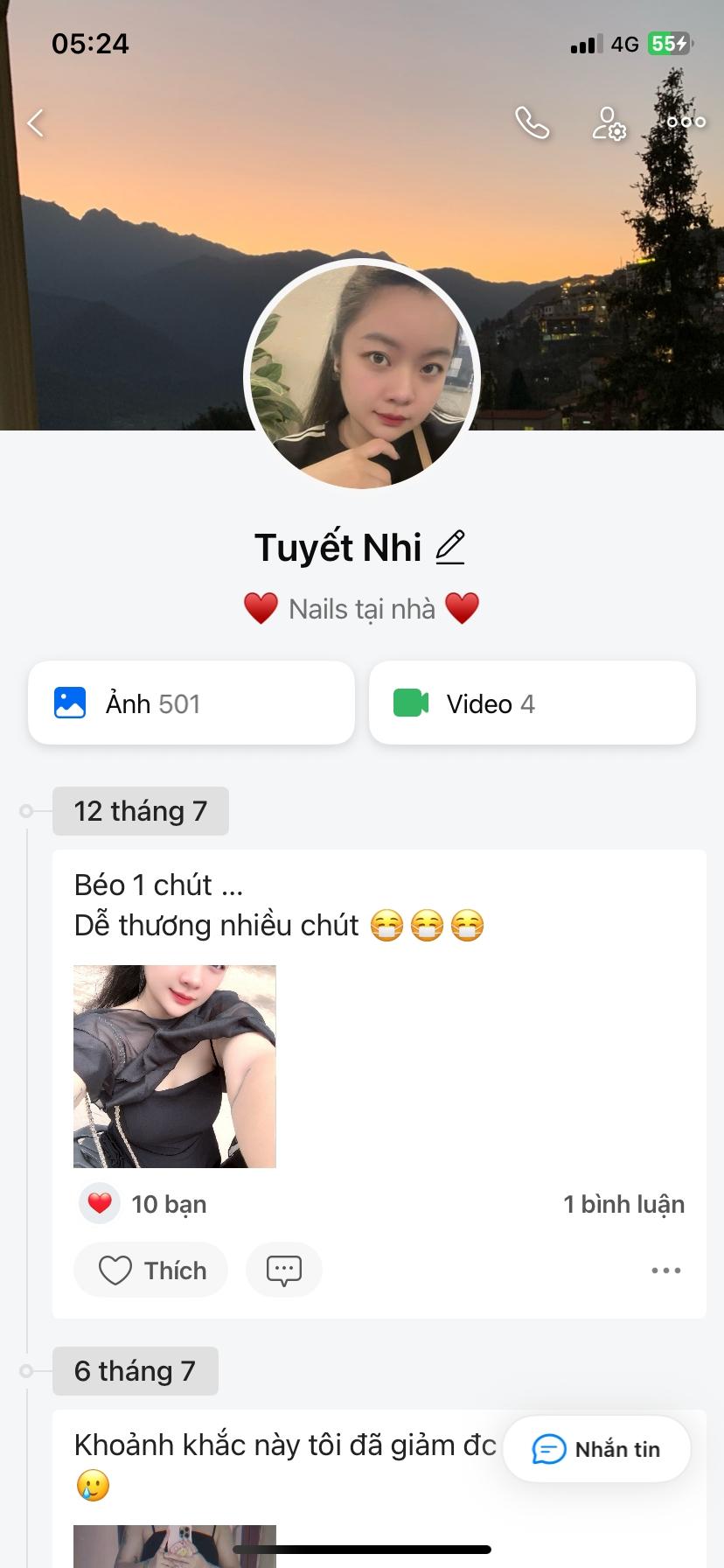The image size is (724, 1568).
Task: View Tuyết Nhi's profile picture
Action: [362, 376]
